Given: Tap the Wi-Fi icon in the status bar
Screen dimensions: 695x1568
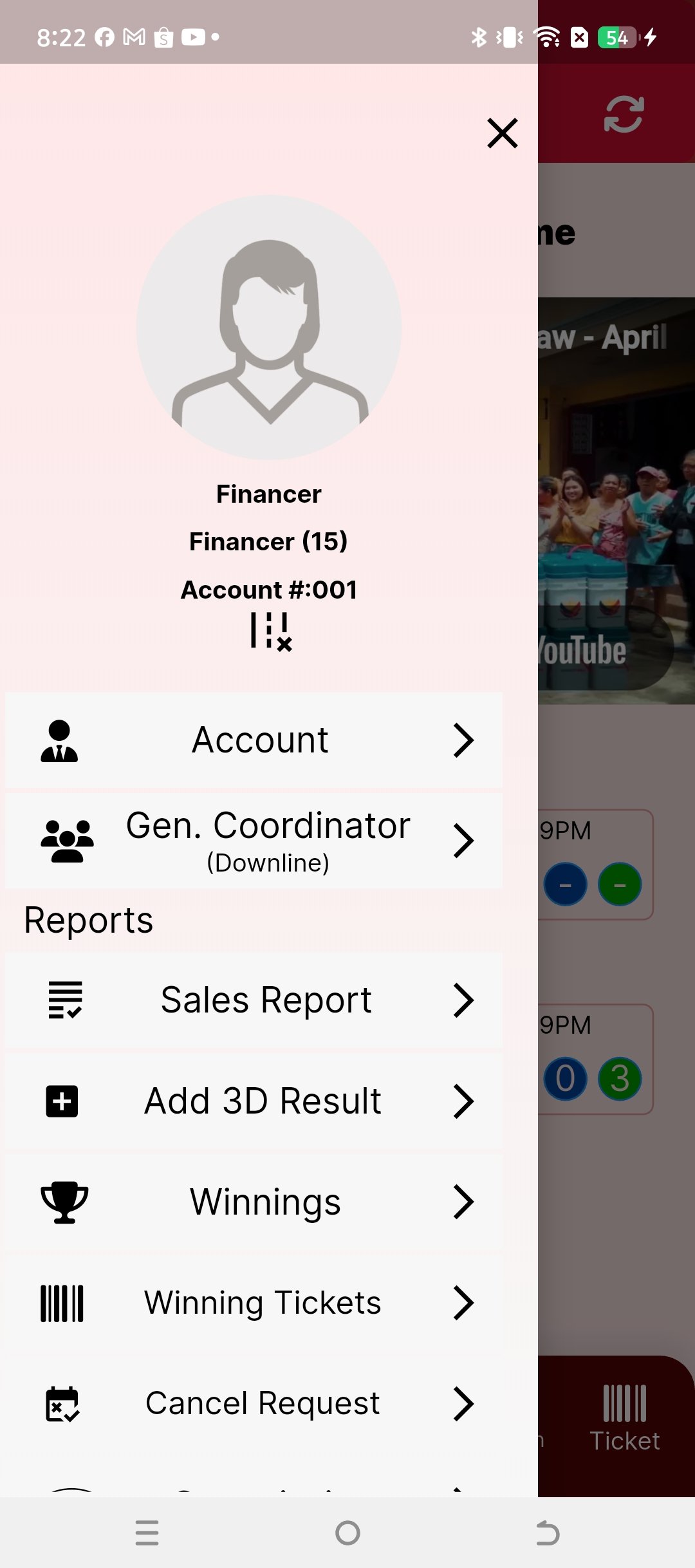Looking at the screenshot, I should (x=546, y=37).
